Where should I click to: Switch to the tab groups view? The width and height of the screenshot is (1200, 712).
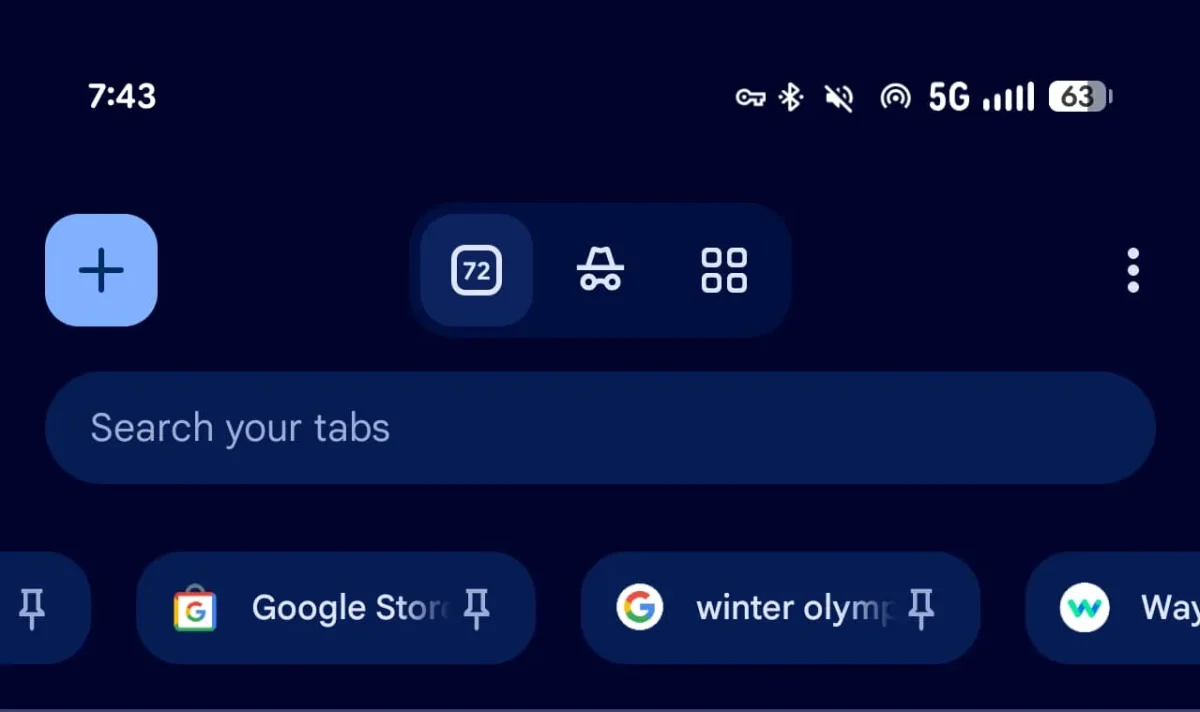point(724,270)
